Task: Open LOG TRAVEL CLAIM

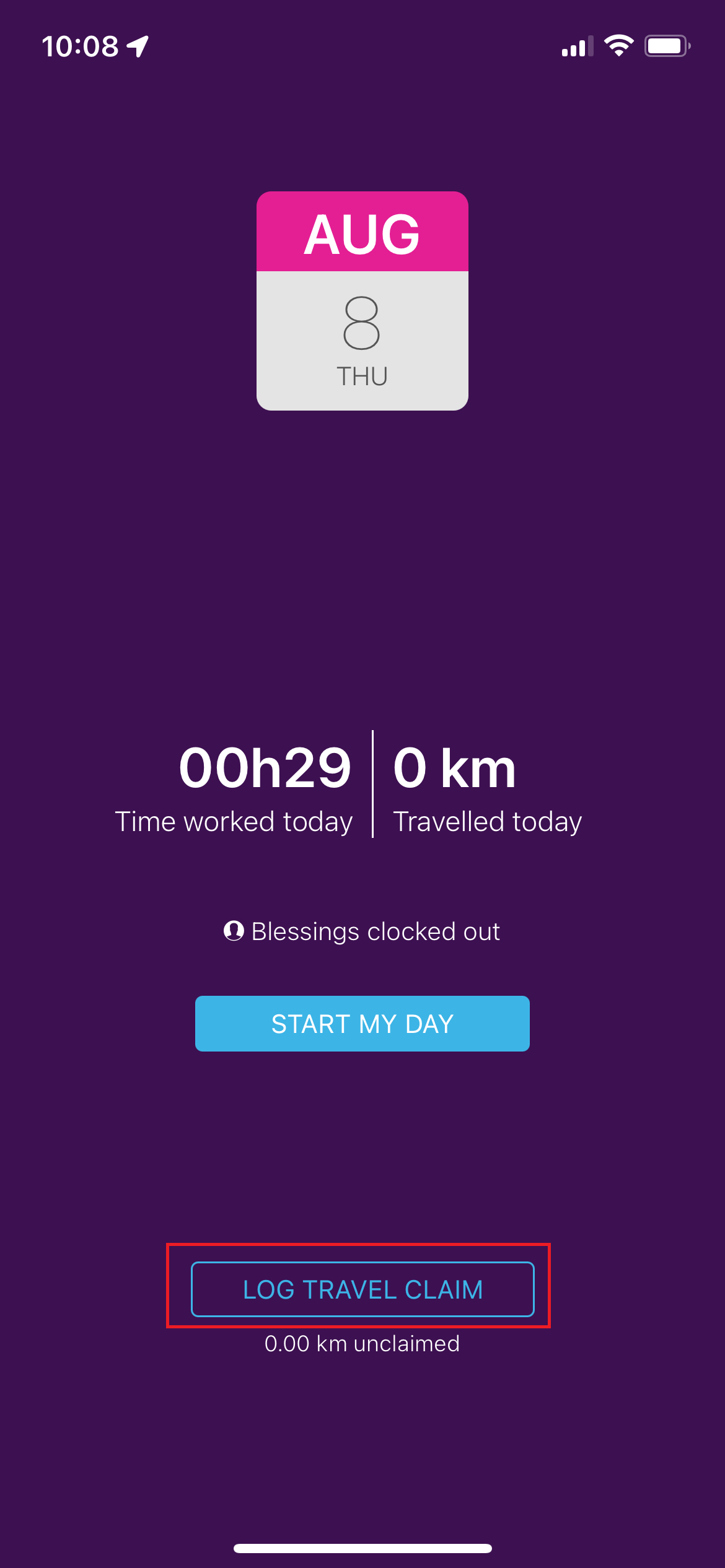Action: point(362,1289)
